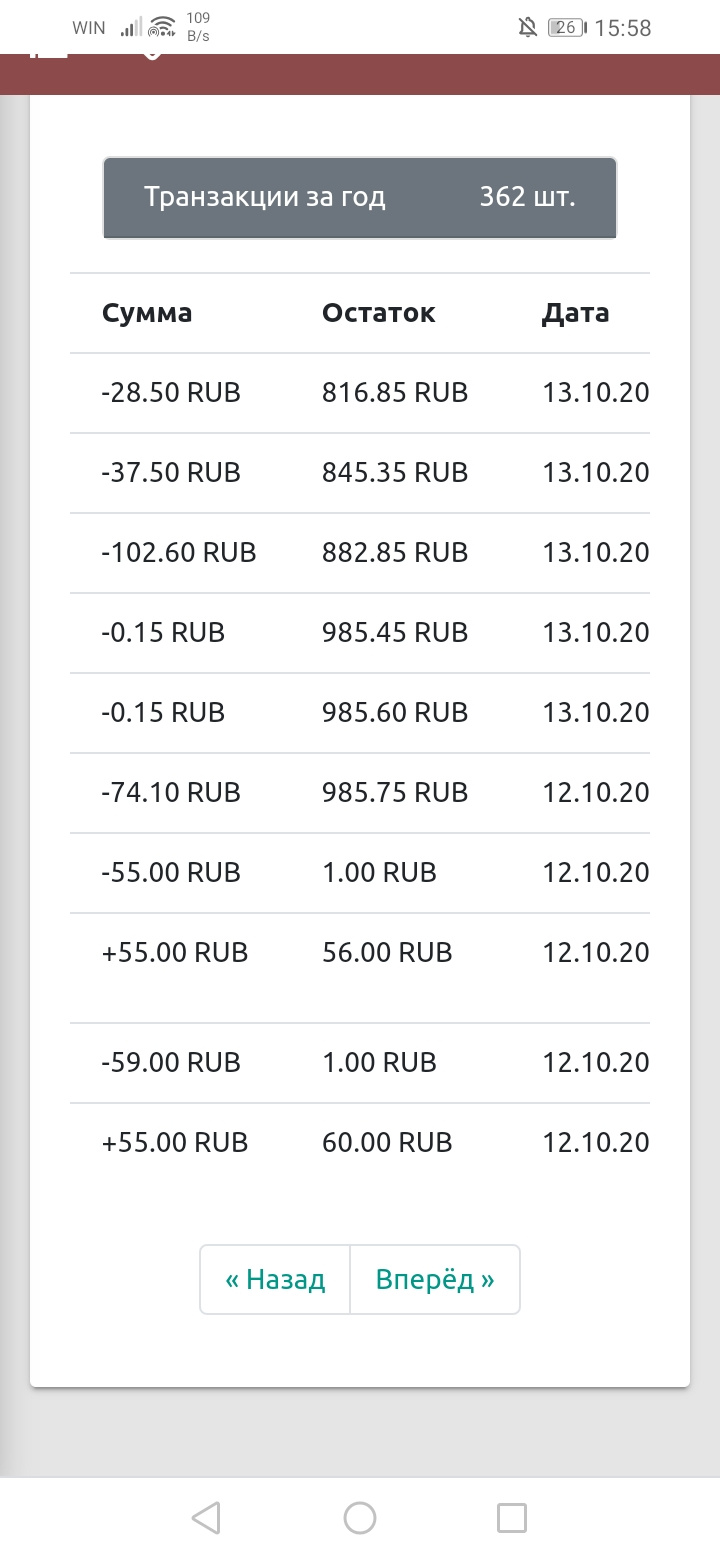The image size is (720, 1560).
Task: Open the recent apps view
Action: [512, 1518]
